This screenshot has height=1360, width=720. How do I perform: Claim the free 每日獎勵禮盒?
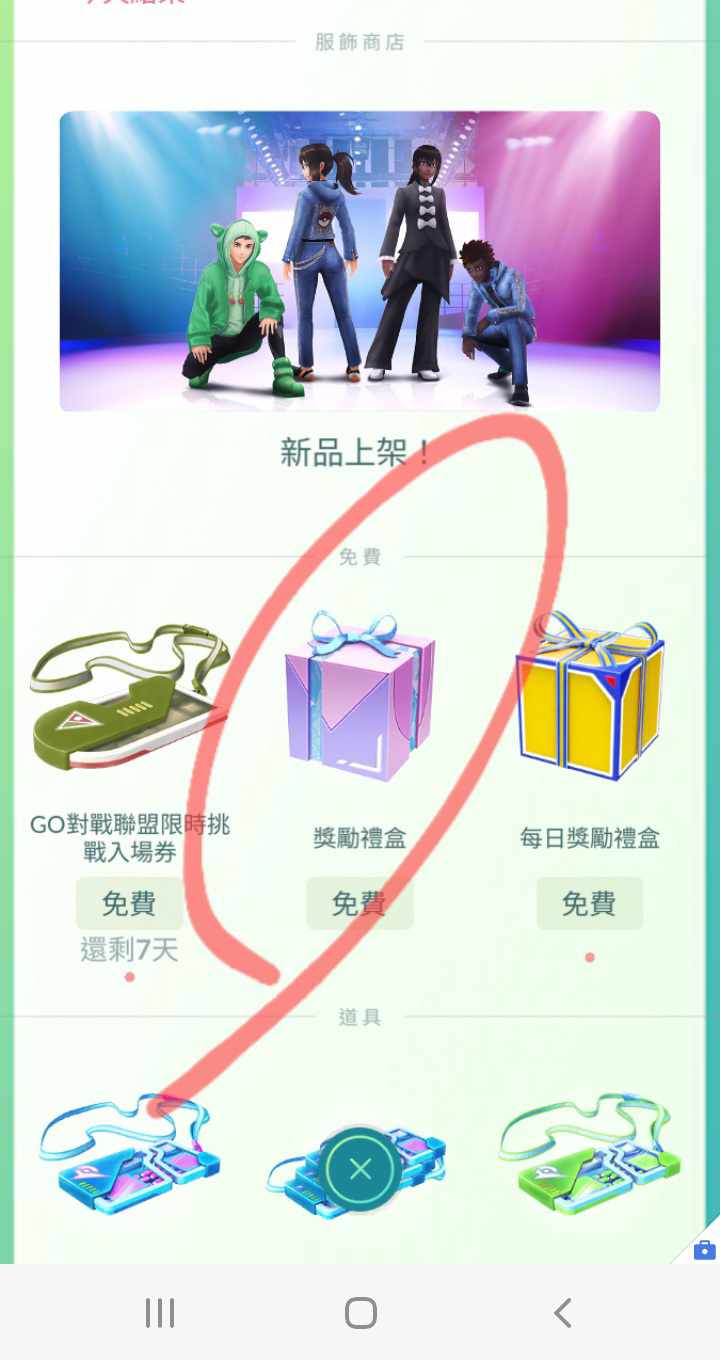[589, 904]
